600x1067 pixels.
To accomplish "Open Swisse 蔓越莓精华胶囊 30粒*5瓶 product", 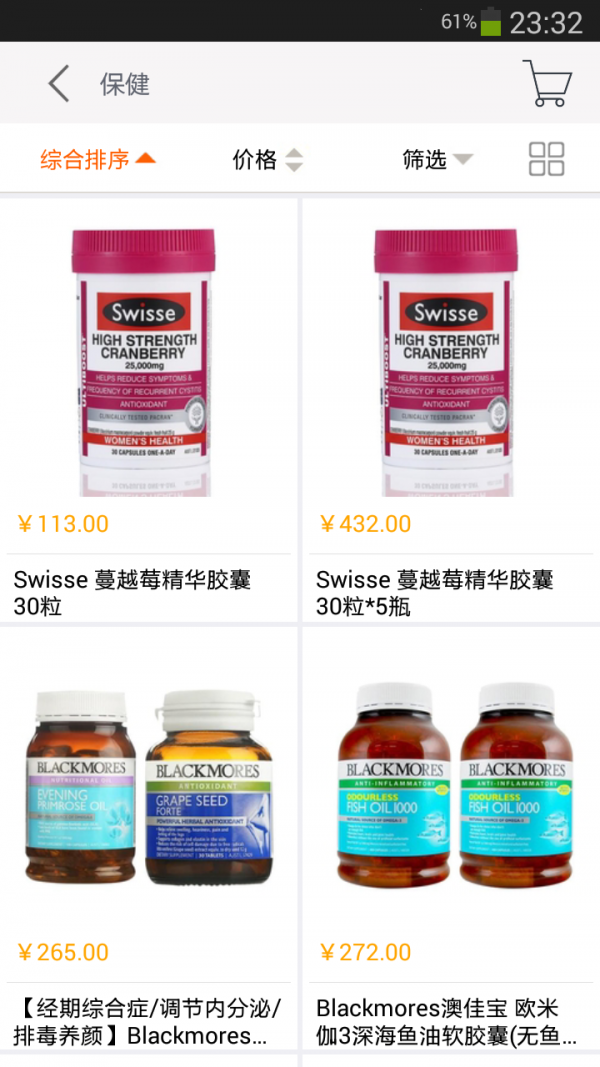I will [x=450, y=410].
